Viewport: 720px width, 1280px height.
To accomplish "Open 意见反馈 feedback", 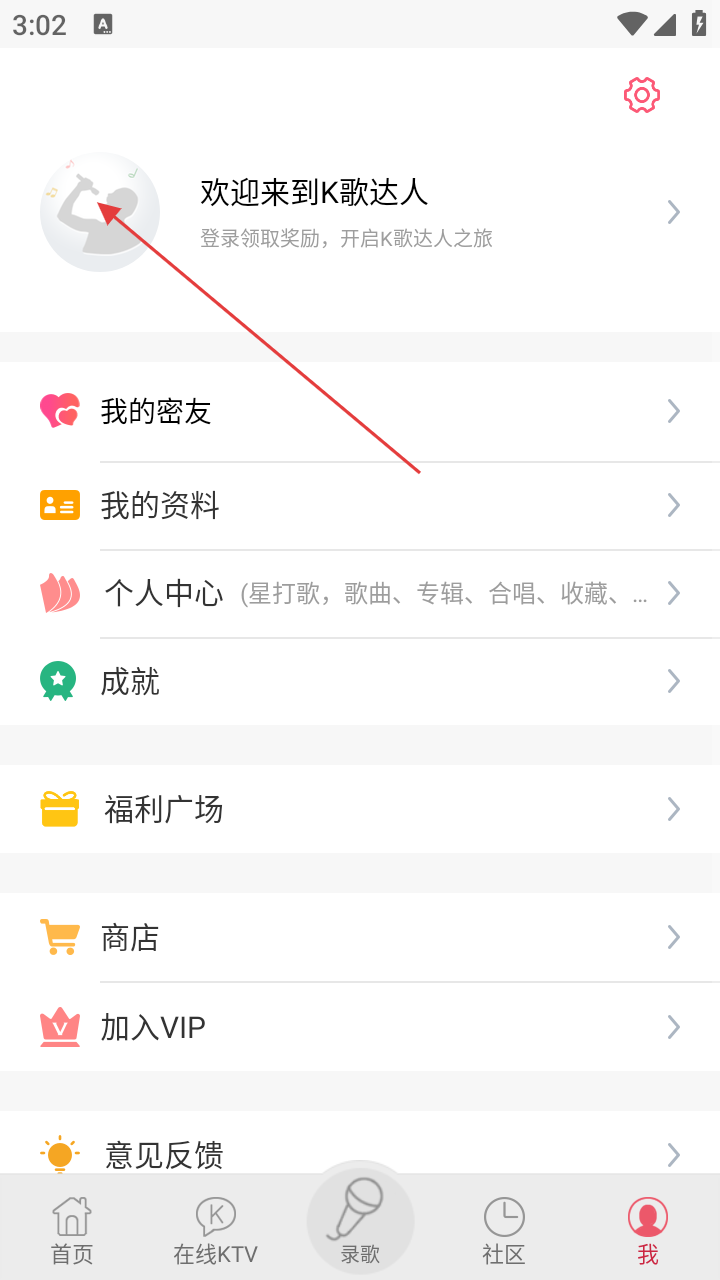I will click(360, 1153).
